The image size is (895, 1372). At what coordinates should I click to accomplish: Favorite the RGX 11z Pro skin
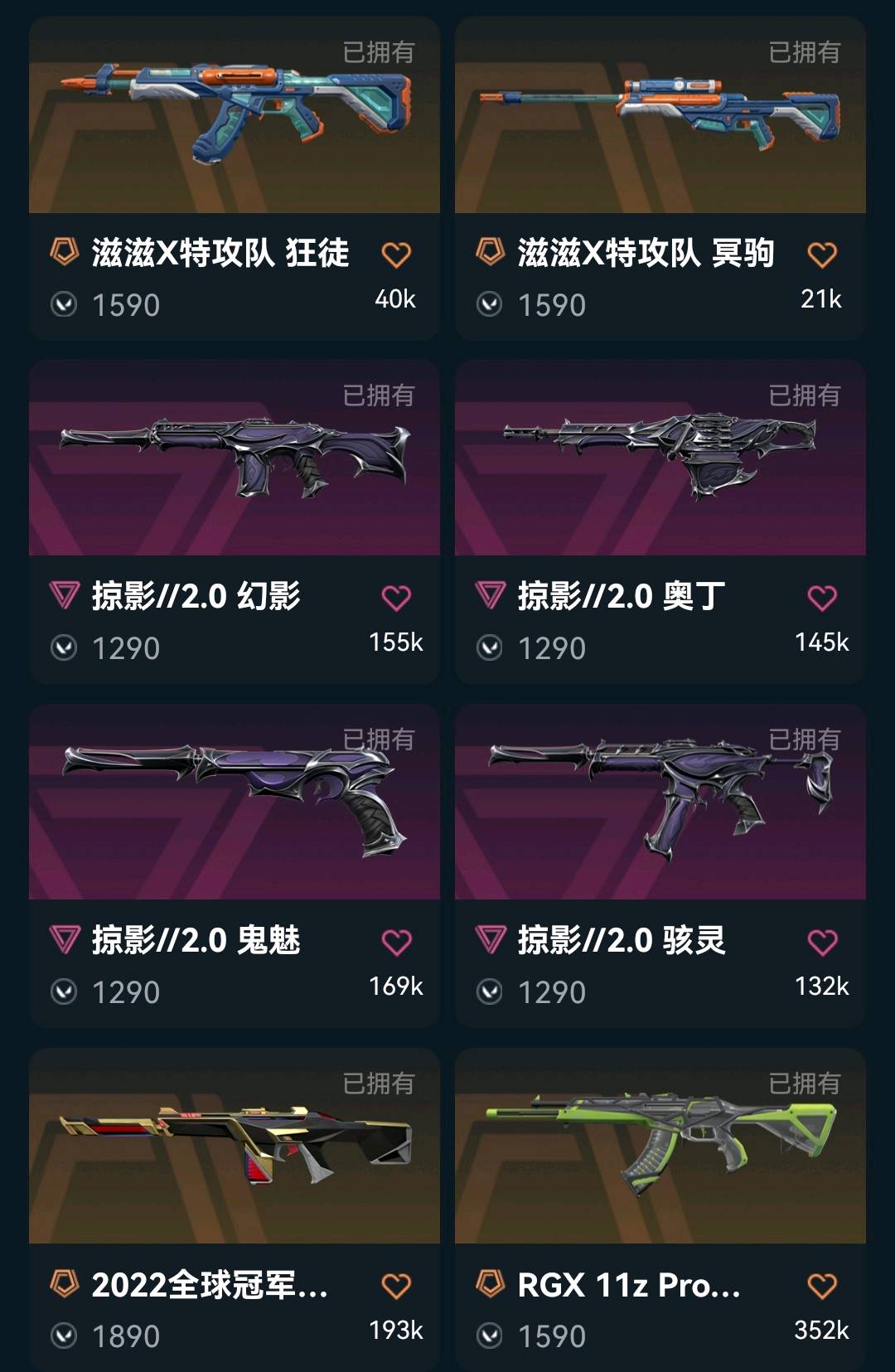pyautogui.click(x=822, y=1286)
